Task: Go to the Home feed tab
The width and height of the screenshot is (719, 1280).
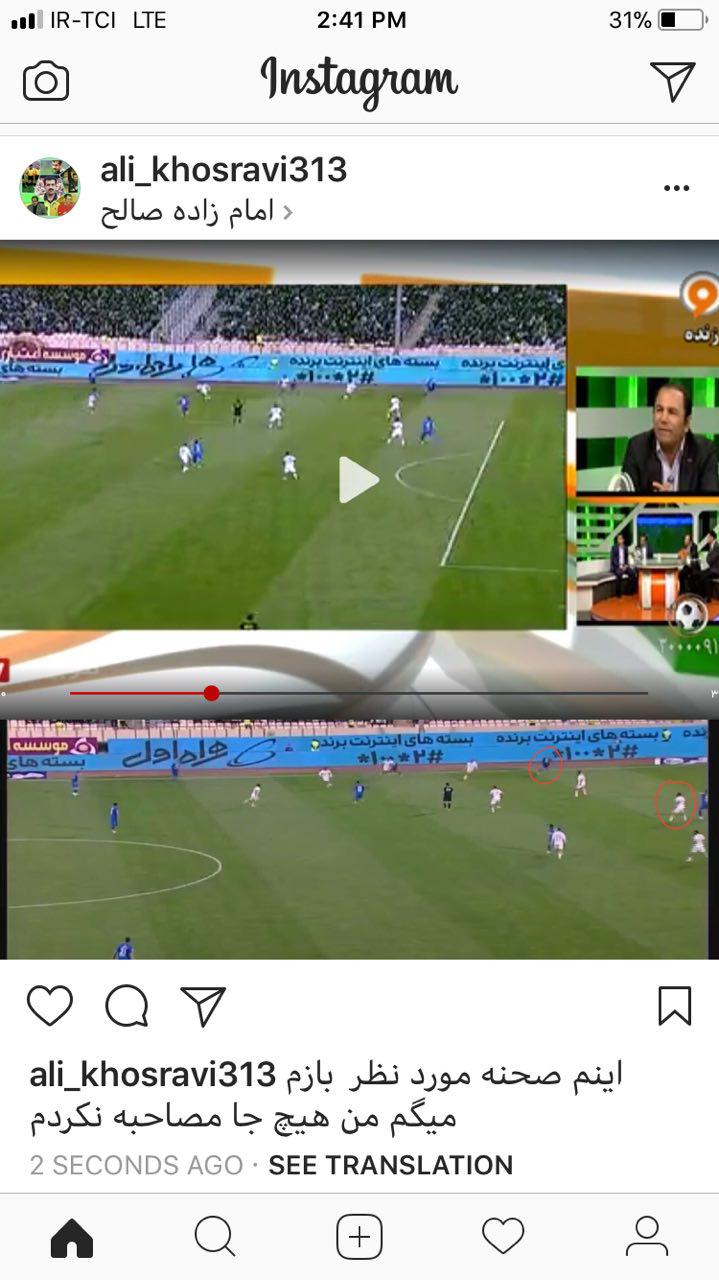Action: [72, 1237]
